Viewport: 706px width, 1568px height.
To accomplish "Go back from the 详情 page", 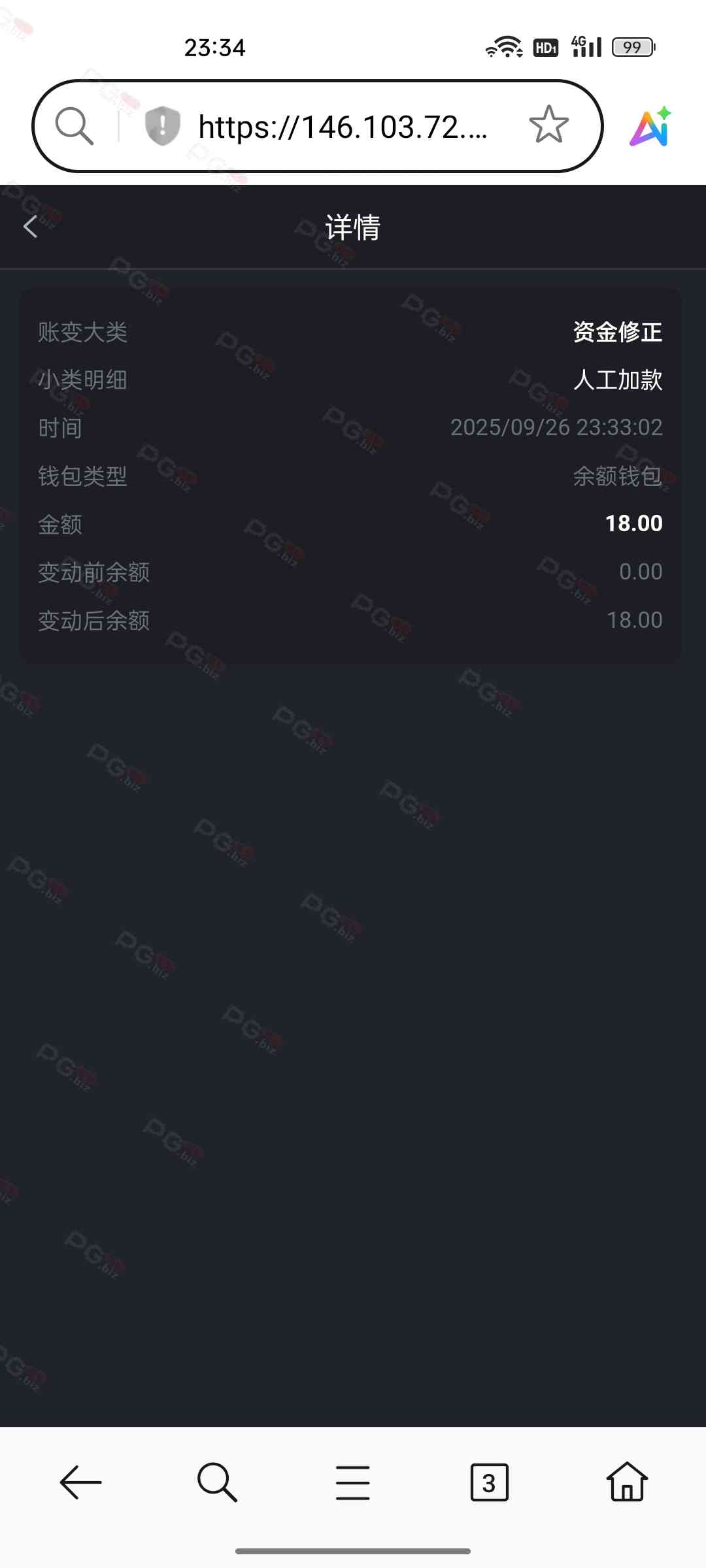I will (x=31, y=227).
